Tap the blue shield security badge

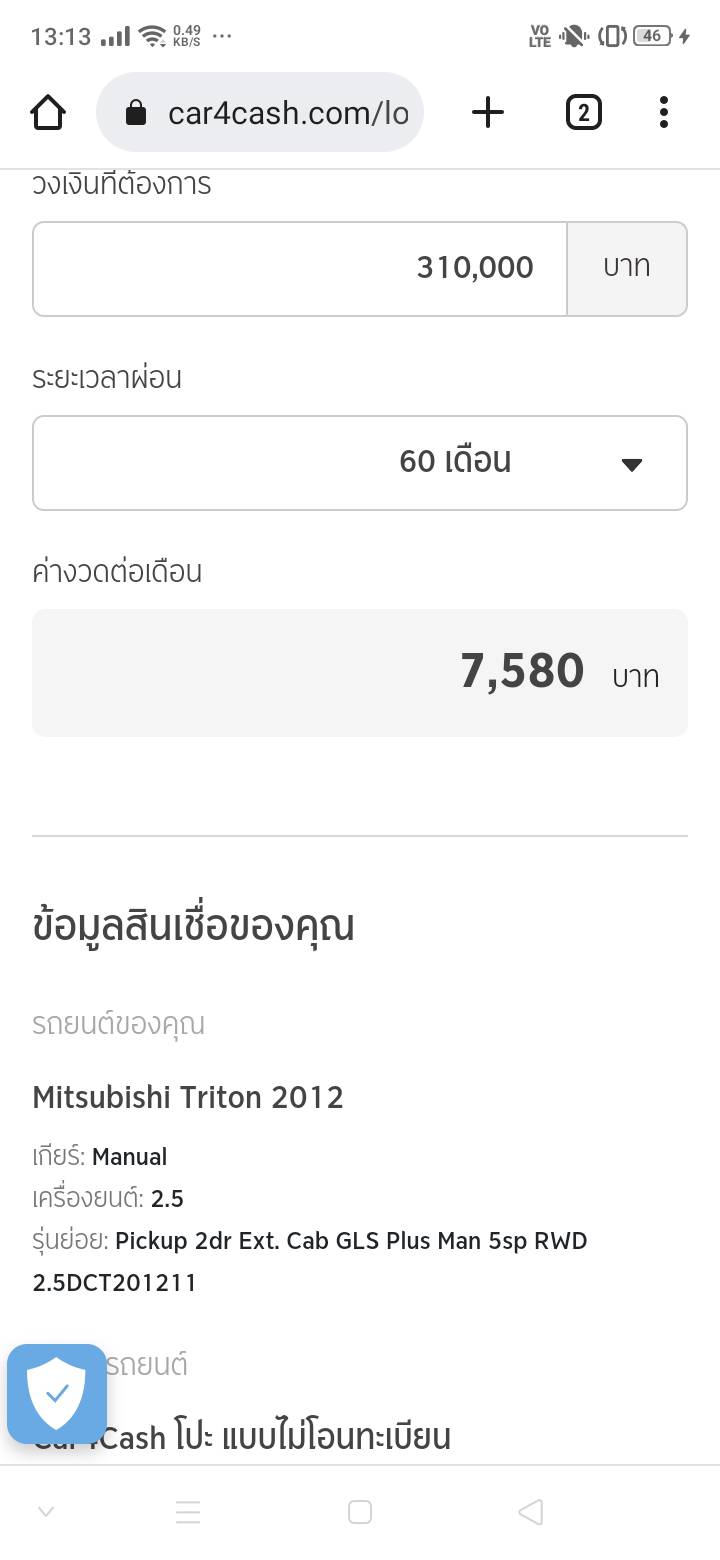(x=57, y=1393)
